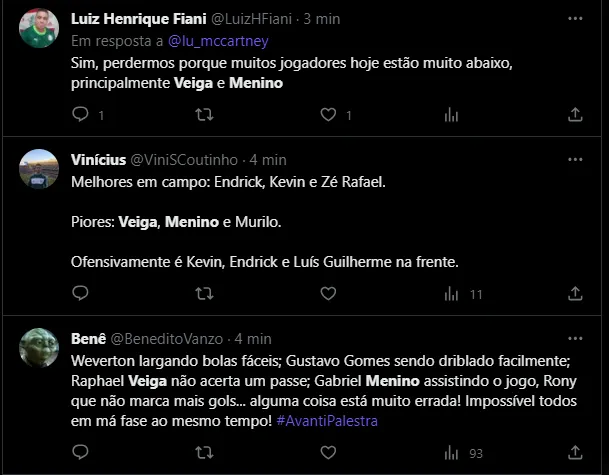Open more options on Benê's tweet
This screenshot has height=475, width=609.
click(574, 338)
